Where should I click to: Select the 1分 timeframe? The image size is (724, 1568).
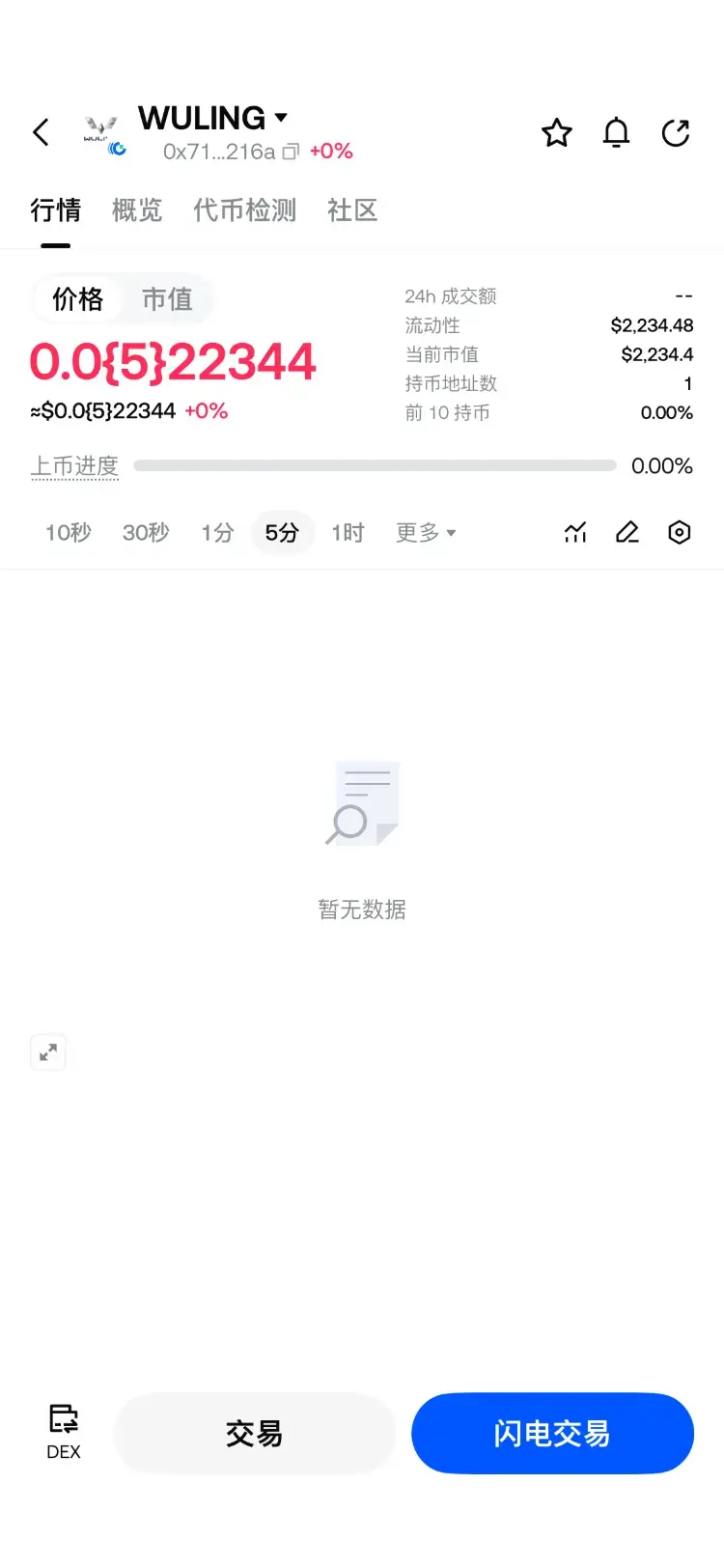click(x=217, y=532)
